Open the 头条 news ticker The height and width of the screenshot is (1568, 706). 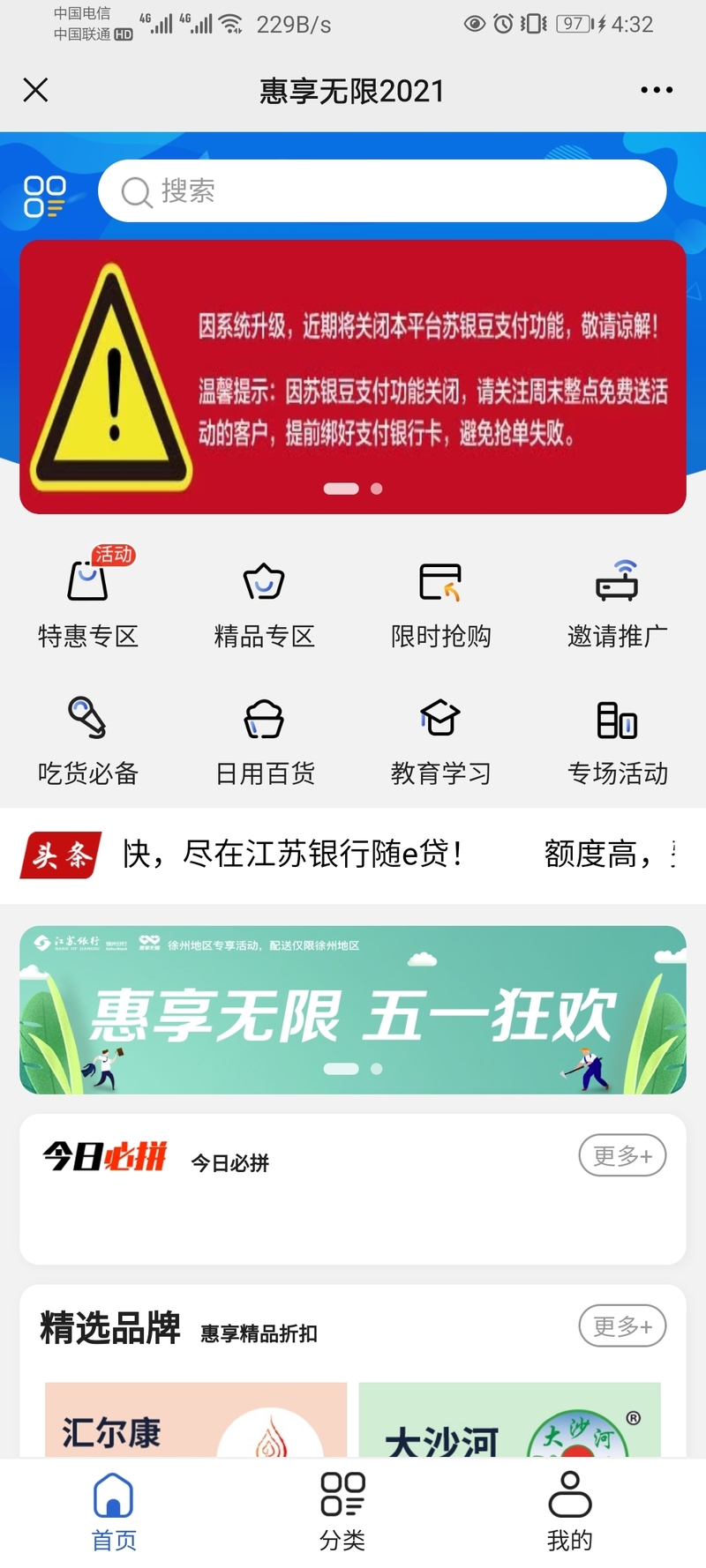(x=353, y=855)
